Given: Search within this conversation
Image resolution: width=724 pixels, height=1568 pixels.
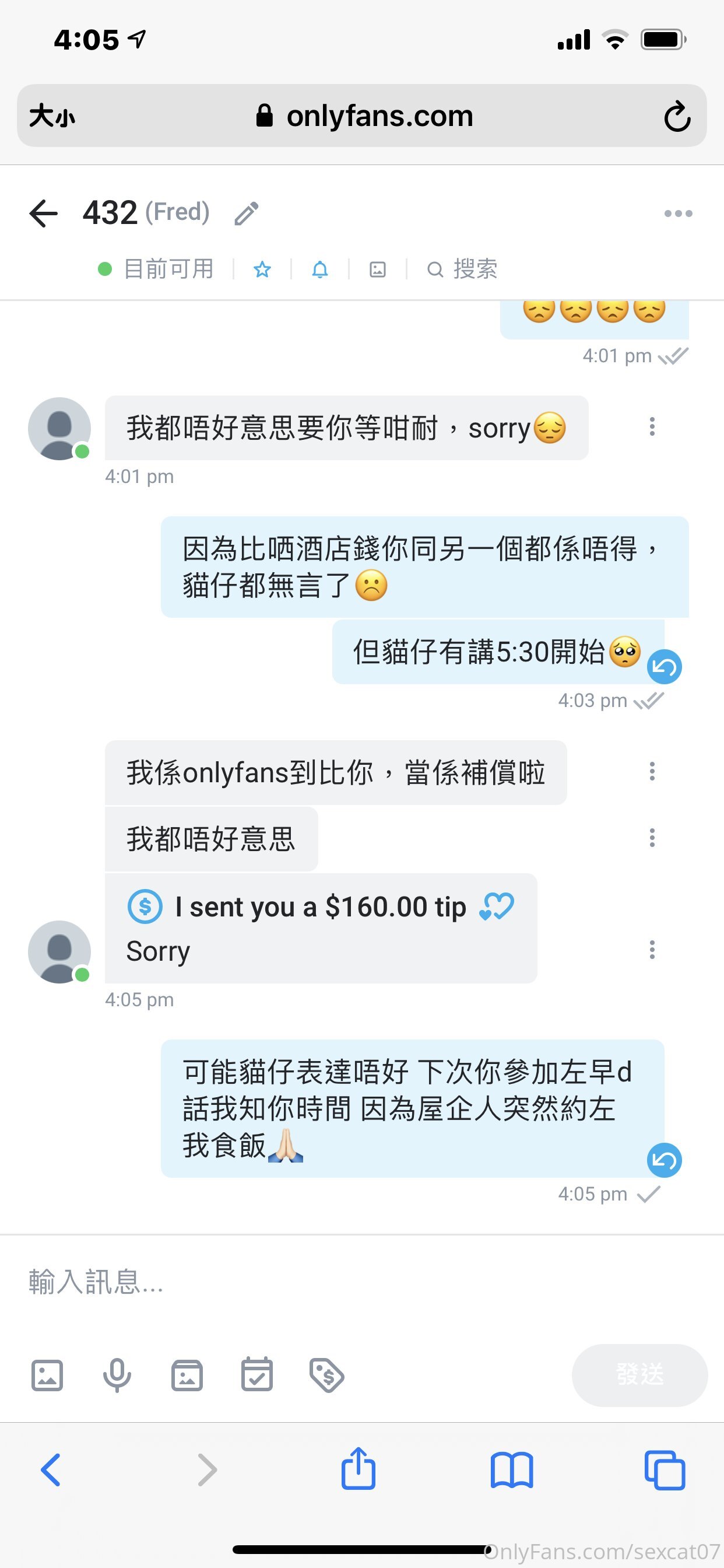Looking at the screenshot, I should click(462, 269).
